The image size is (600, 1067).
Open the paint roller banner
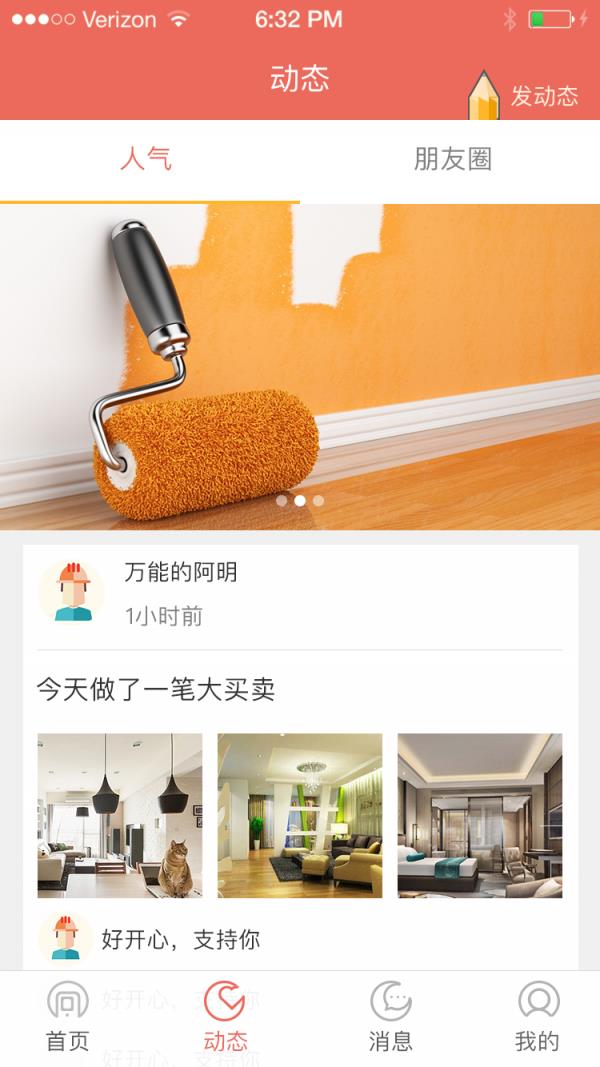pyautogui.click(x=300, y=366)
